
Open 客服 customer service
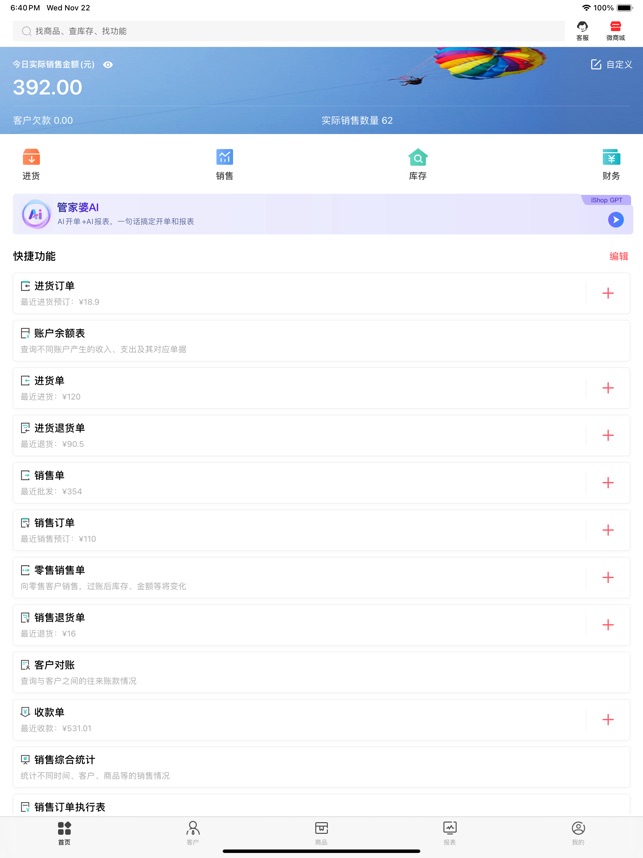[x=582, y=31]
